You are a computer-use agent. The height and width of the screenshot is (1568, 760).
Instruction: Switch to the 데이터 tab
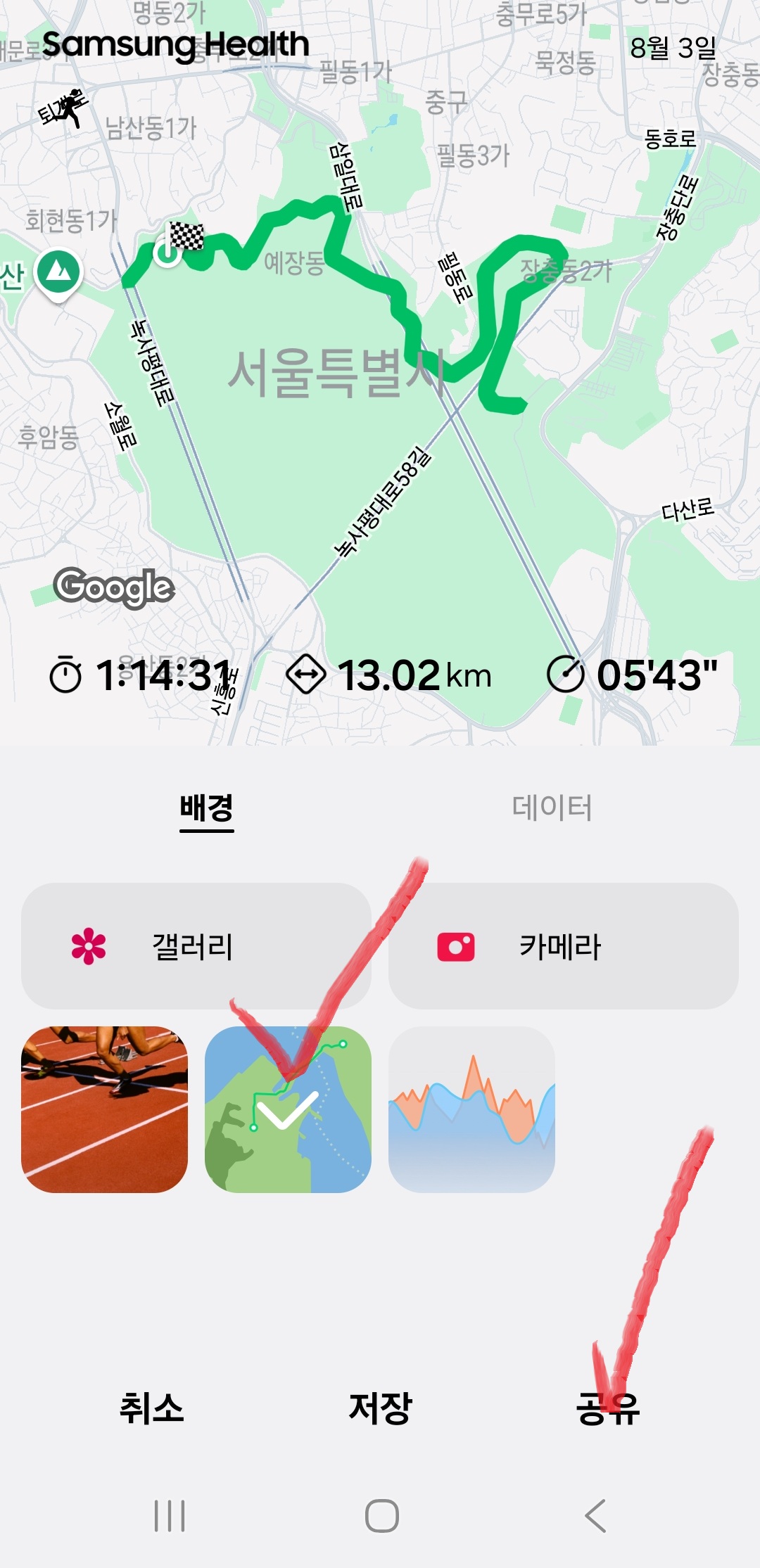point(552,808)
